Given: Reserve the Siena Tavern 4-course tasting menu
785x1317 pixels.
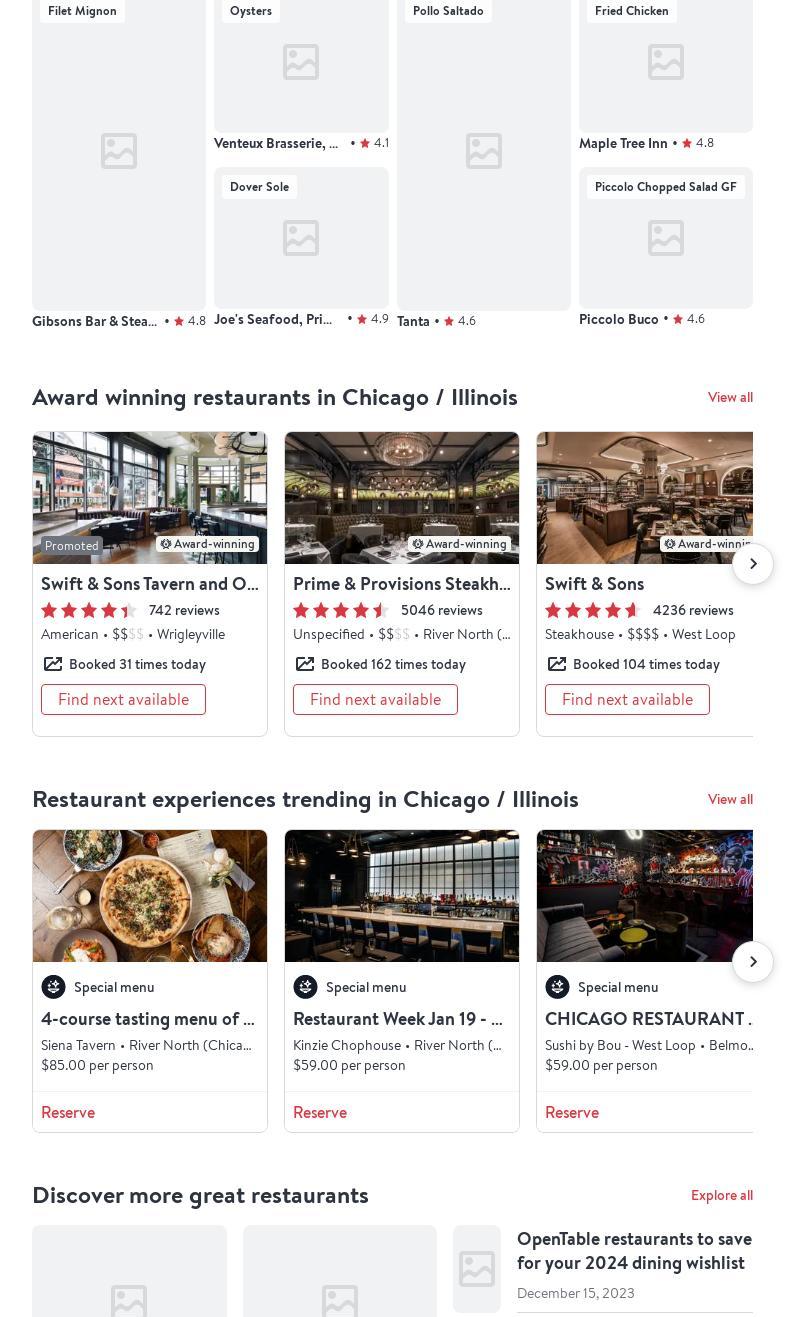Looking at the screenshot, I should (68, 1112).
